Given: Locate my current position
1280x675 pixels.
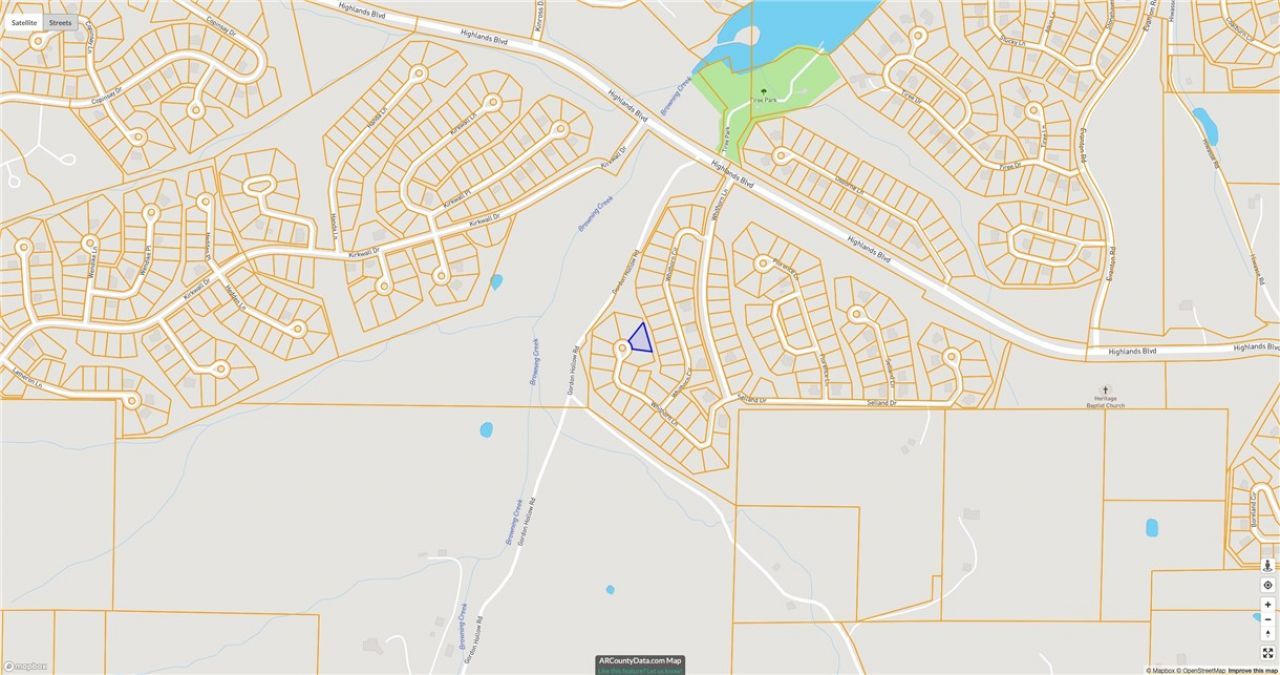Looking at the screenshot, I should point(1268,585).
